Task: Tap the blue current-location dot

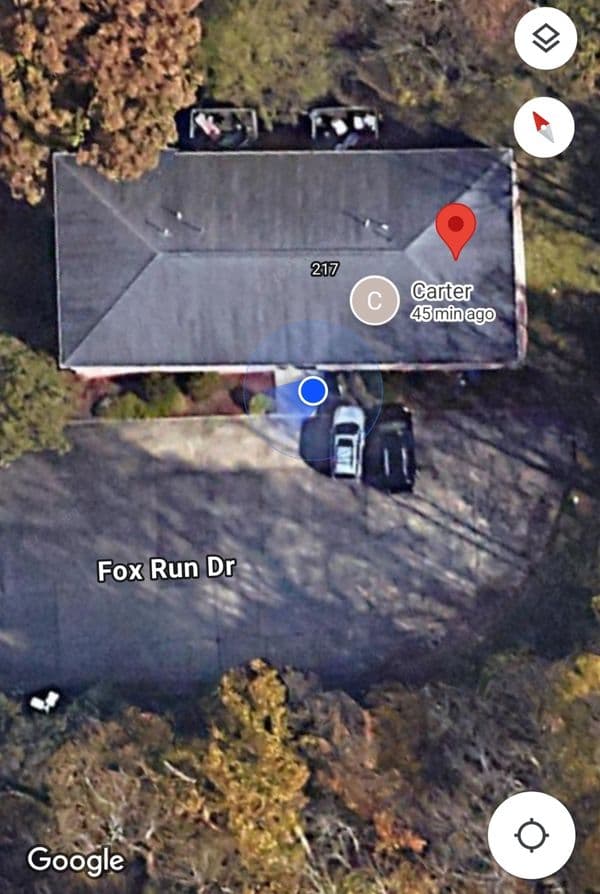Action: tap(313, 391)
